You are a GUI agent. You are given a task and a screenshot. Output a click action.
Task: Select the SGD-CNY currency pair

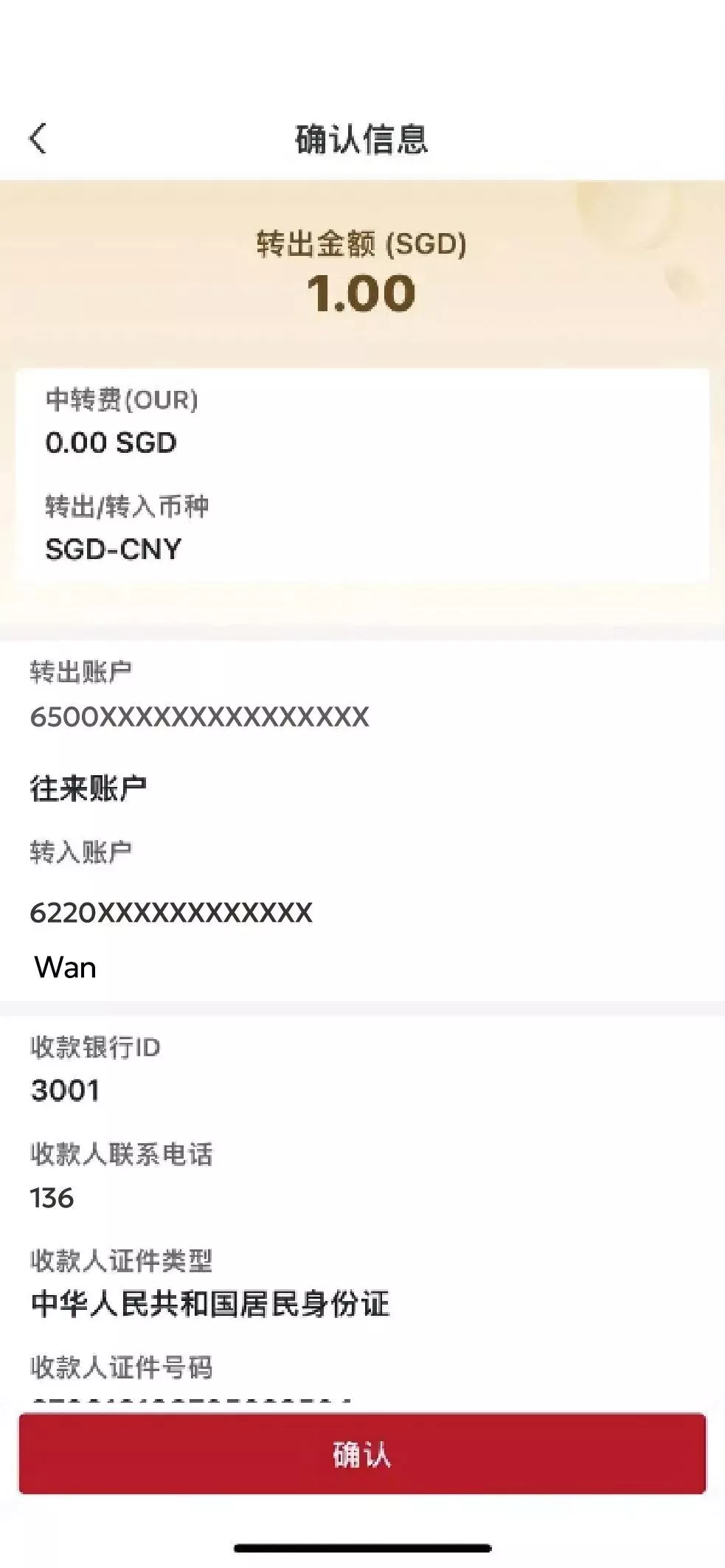click(112, 549)
